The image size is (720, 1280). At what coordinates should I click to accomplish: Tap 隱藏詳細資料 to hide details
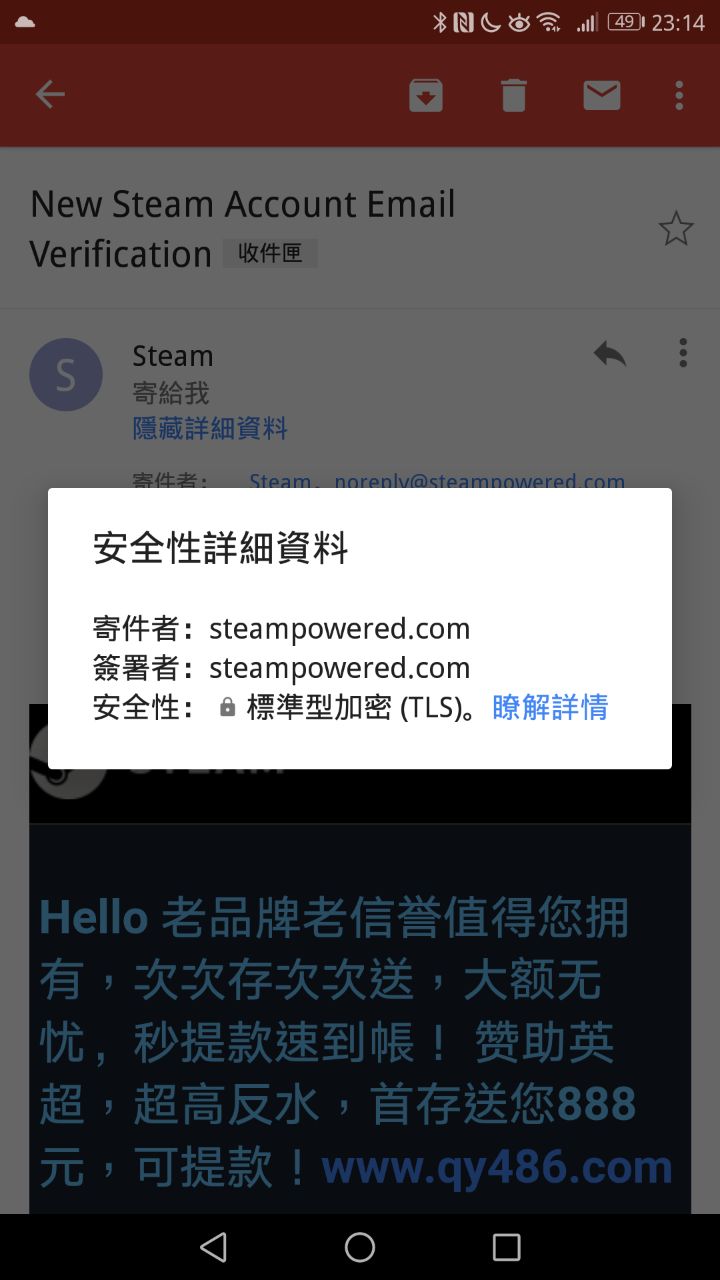pyautogui.click(x=210, y=429)
